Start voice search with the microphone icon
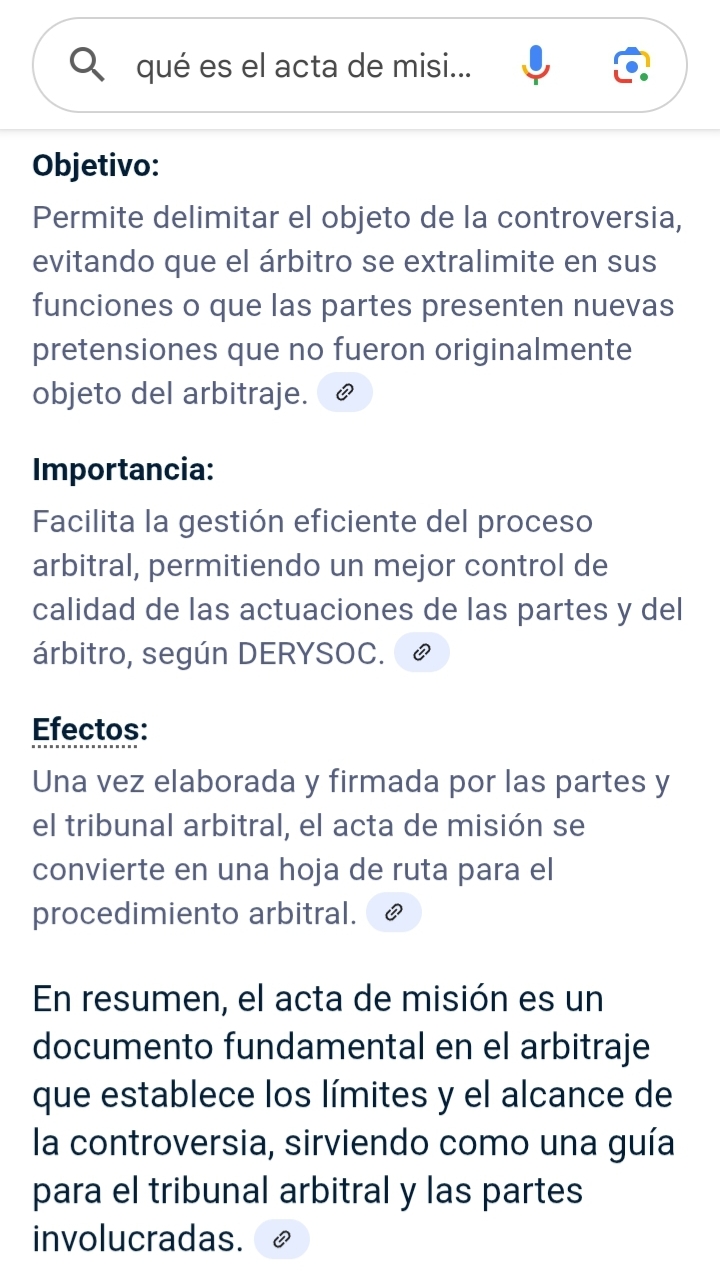720x1283 pixels. tap(536, 65)
